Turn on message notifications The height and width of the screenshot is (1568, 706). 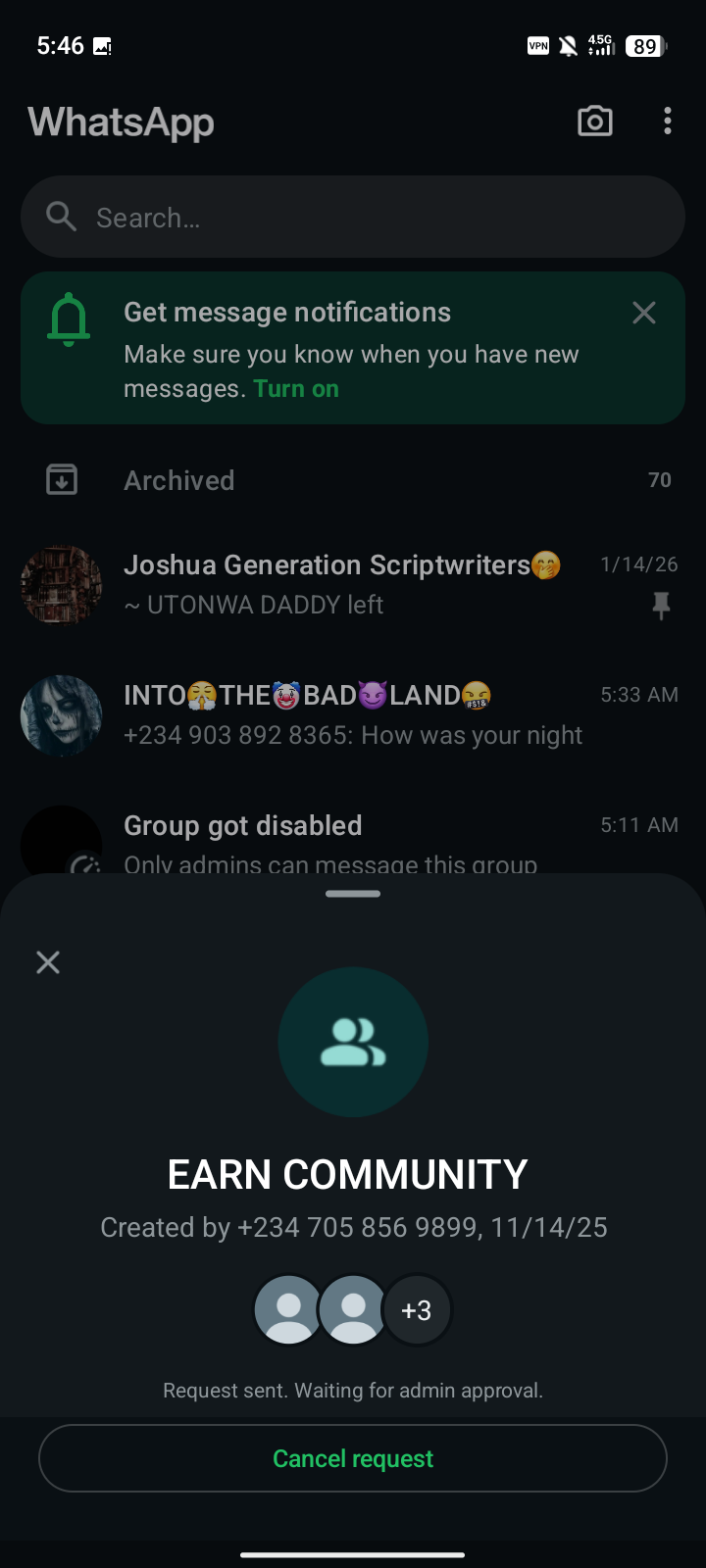pyautogui.click(x=296, y=389)
